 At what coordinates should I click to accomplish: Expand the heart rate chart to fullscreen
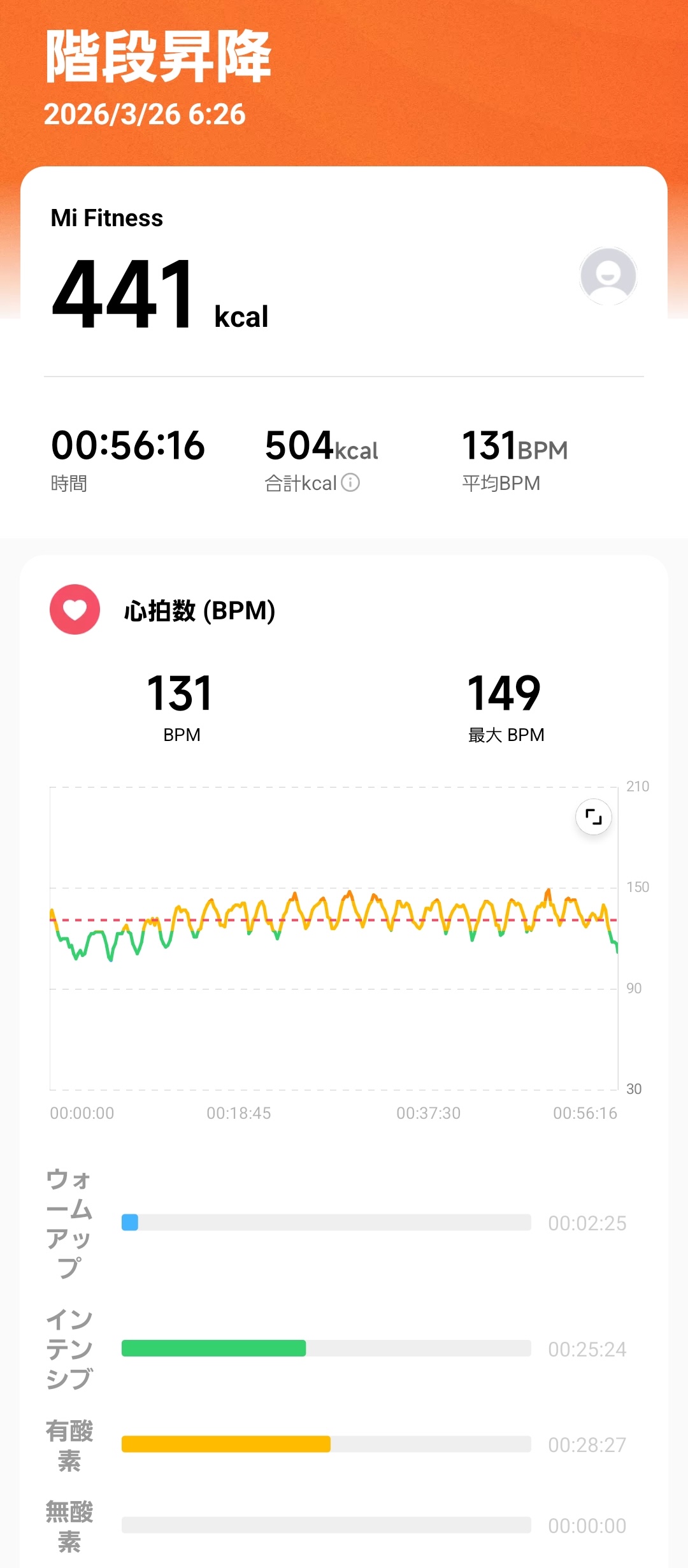593,816
